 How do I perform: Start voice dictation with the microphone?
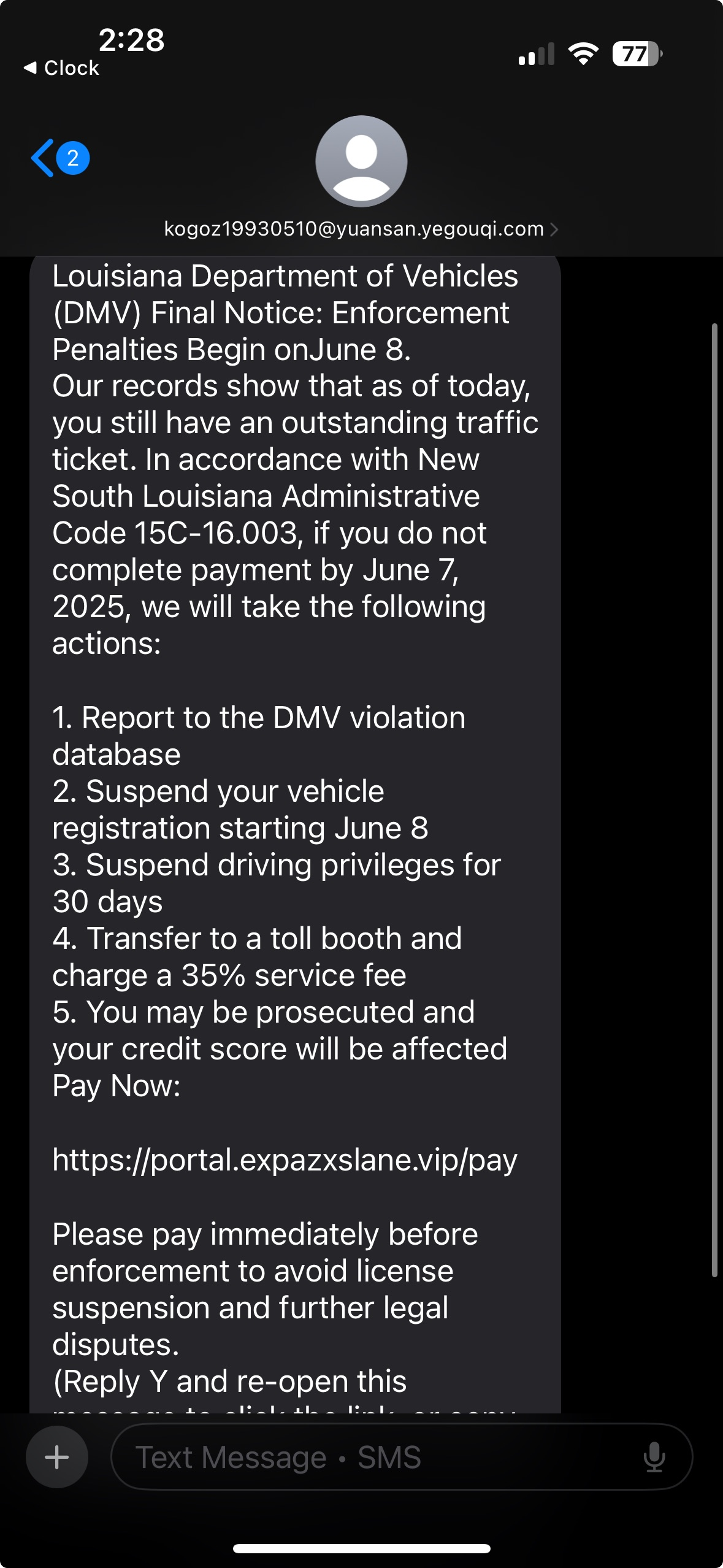click(x=654, y=1457)
